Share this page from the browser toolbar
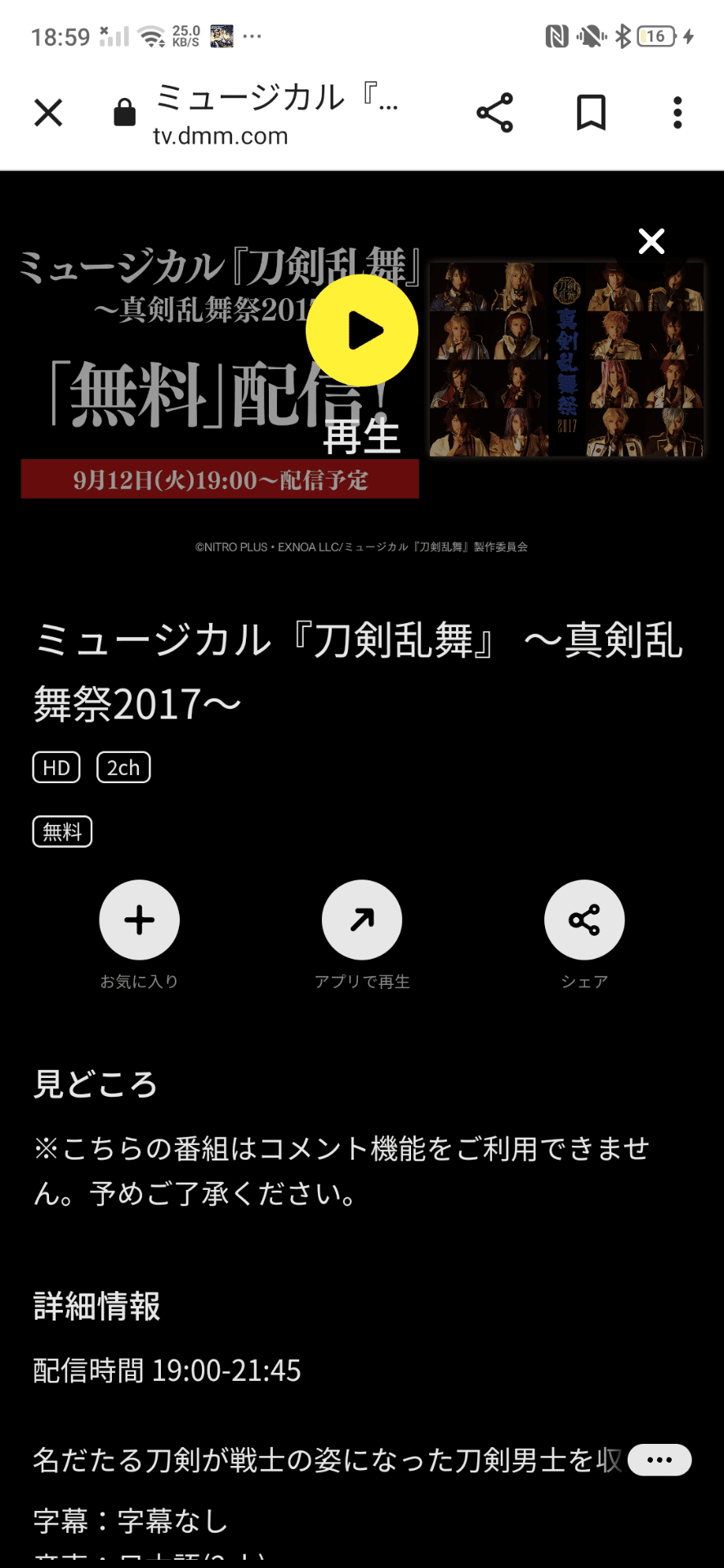 pyautogui.click(x=494, y=113)
